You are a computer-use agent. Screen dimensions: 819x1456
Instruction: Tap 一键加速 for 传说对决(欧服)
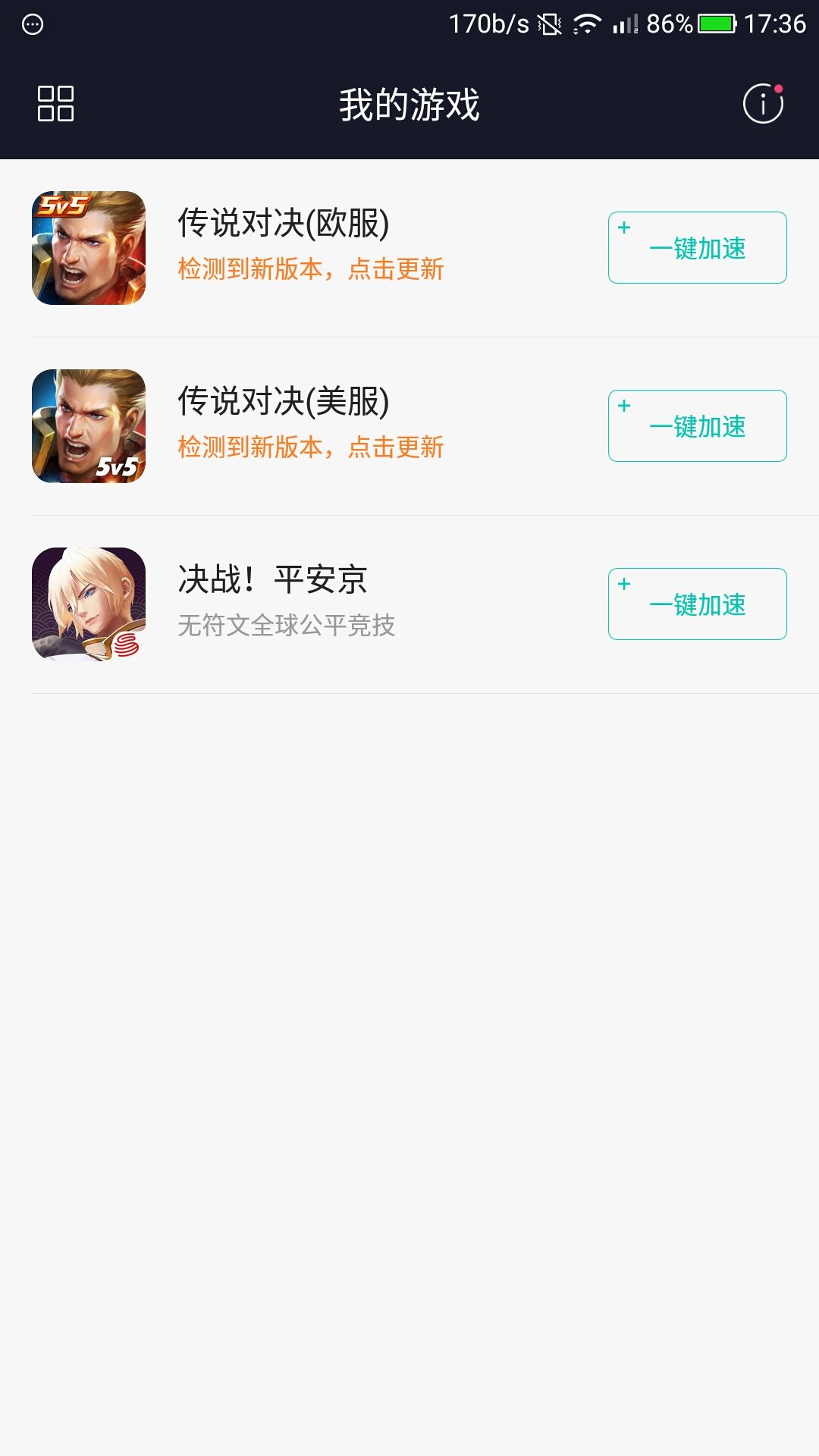coord(697,248)
